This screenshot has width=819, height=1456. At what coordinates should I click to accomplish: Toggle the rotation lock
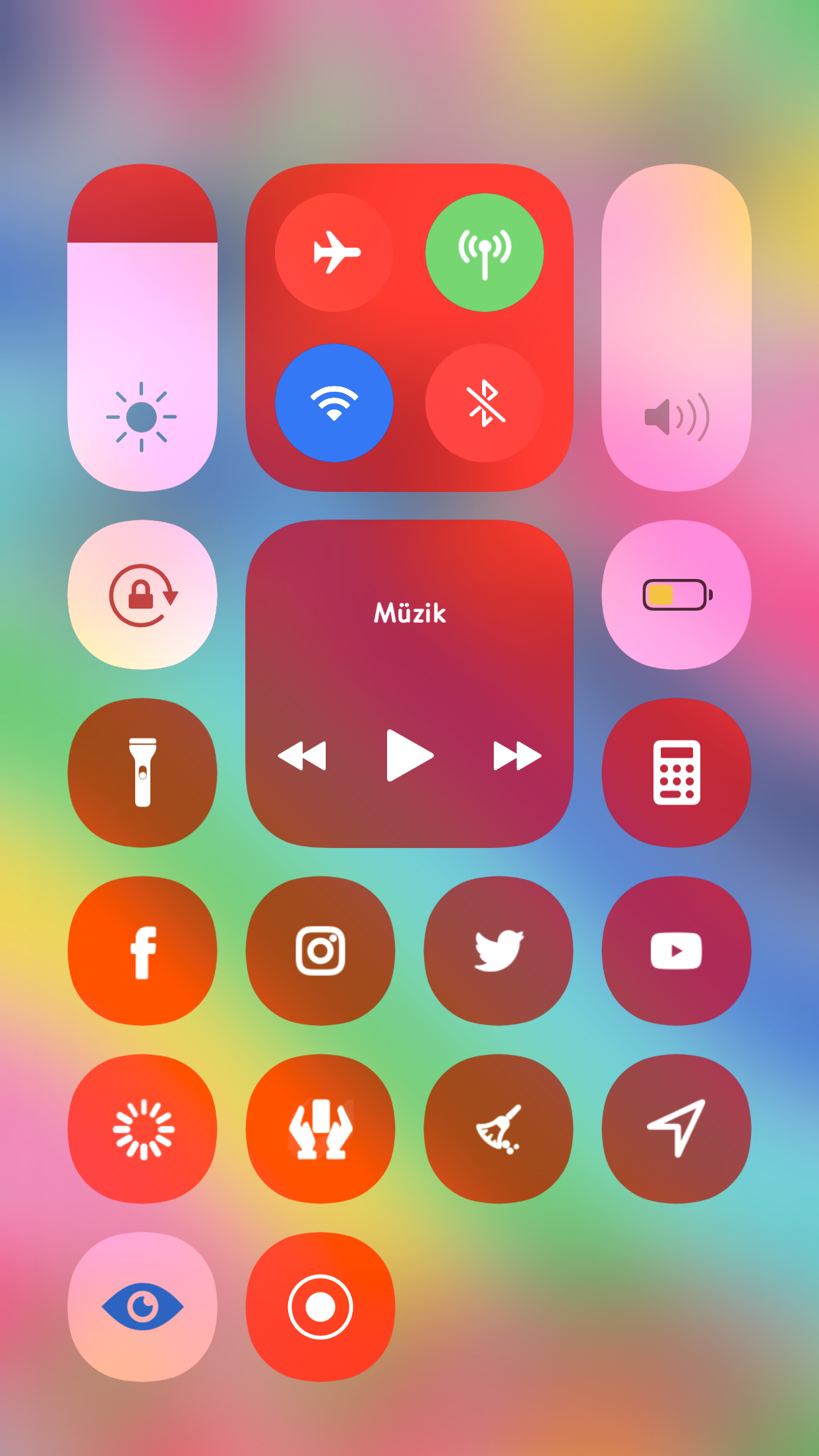142,595
